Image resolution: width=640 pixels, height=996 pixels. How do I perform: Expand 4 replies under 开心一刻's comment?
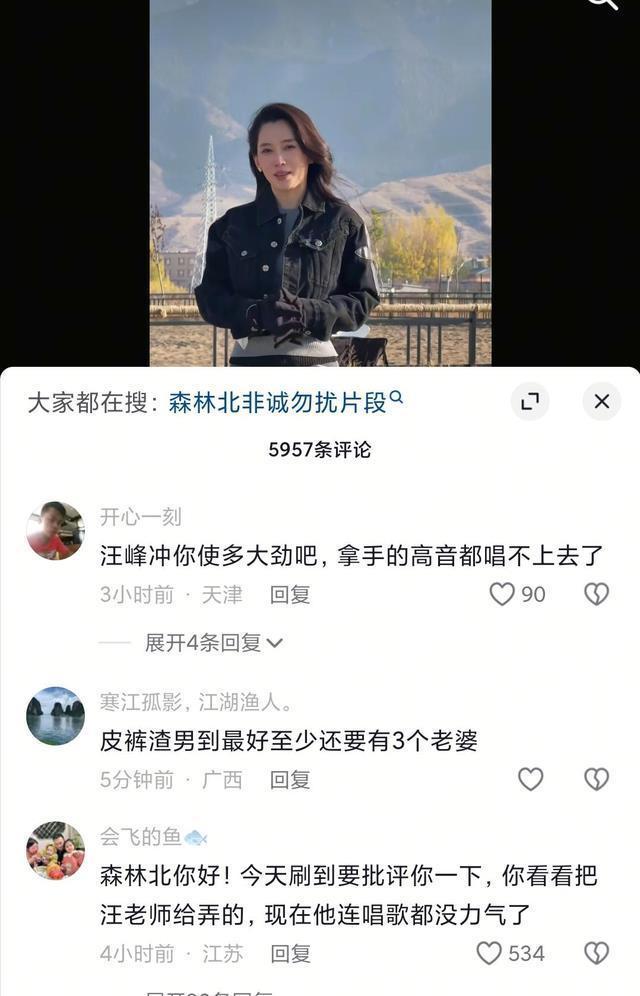[213, 643]
